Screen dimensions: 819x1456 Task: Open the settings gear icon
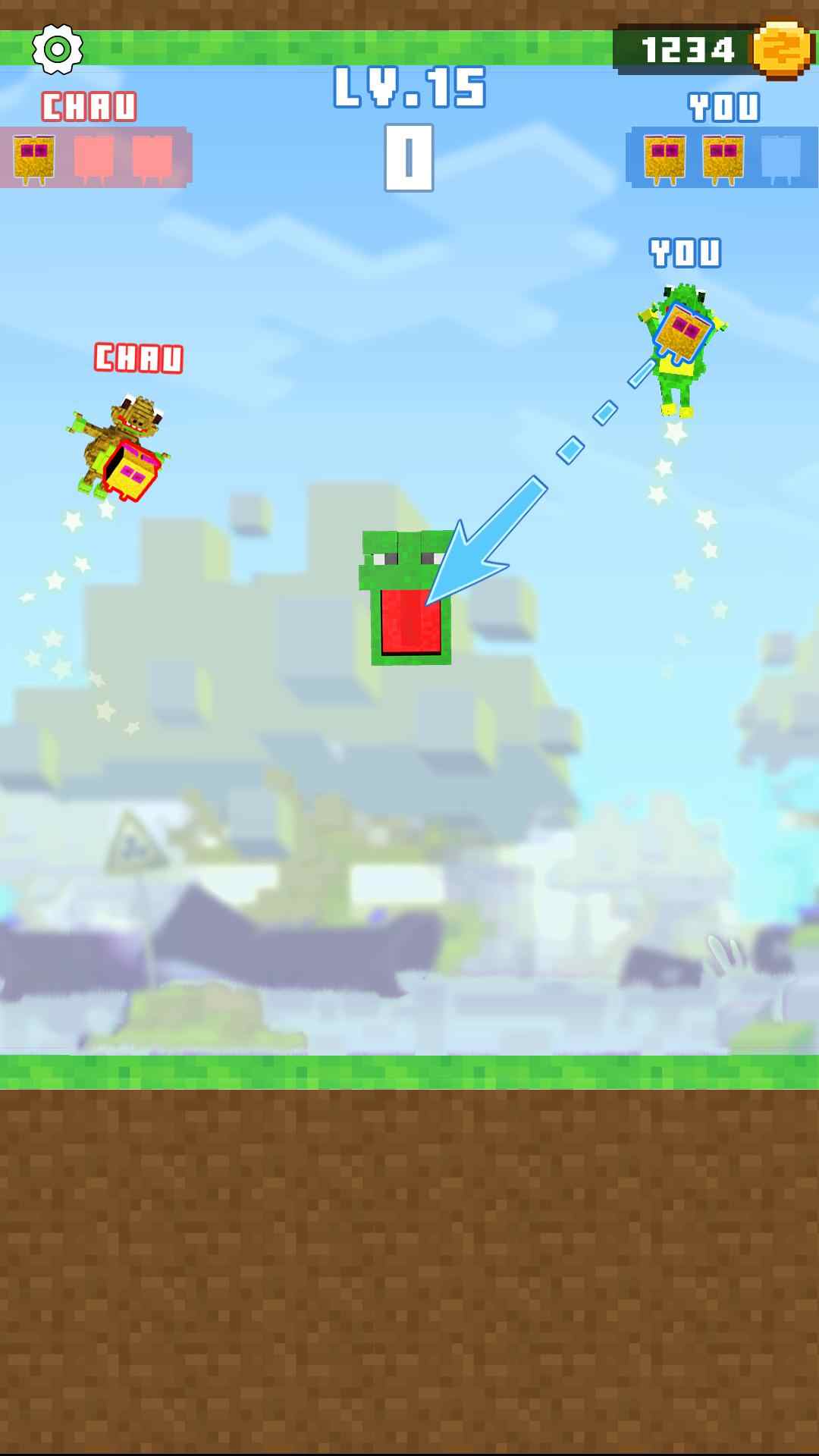coord(55,48)
